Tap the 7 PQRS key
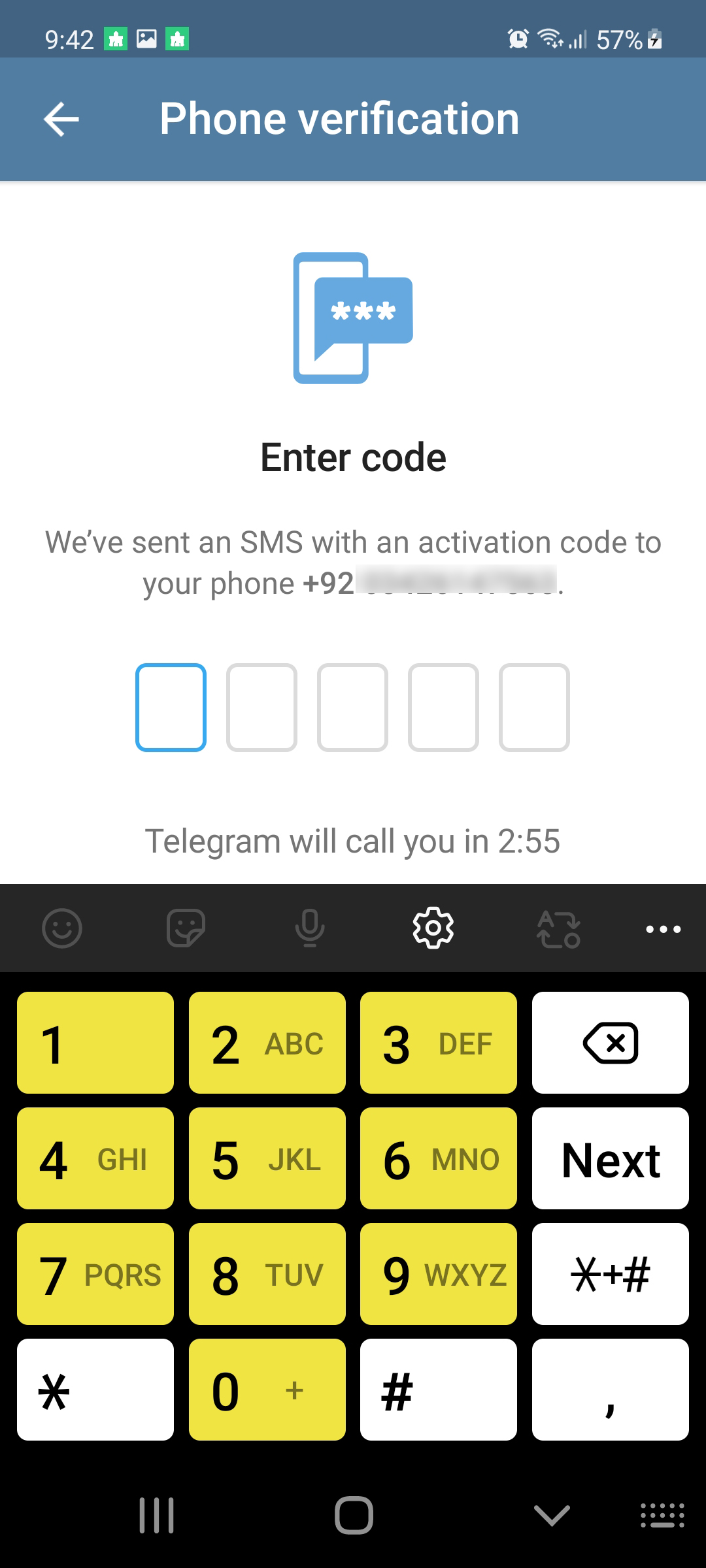Image resolution: width=706 pixels, height=1568 pixels. pyautogui.click(x=95, y=1274)
